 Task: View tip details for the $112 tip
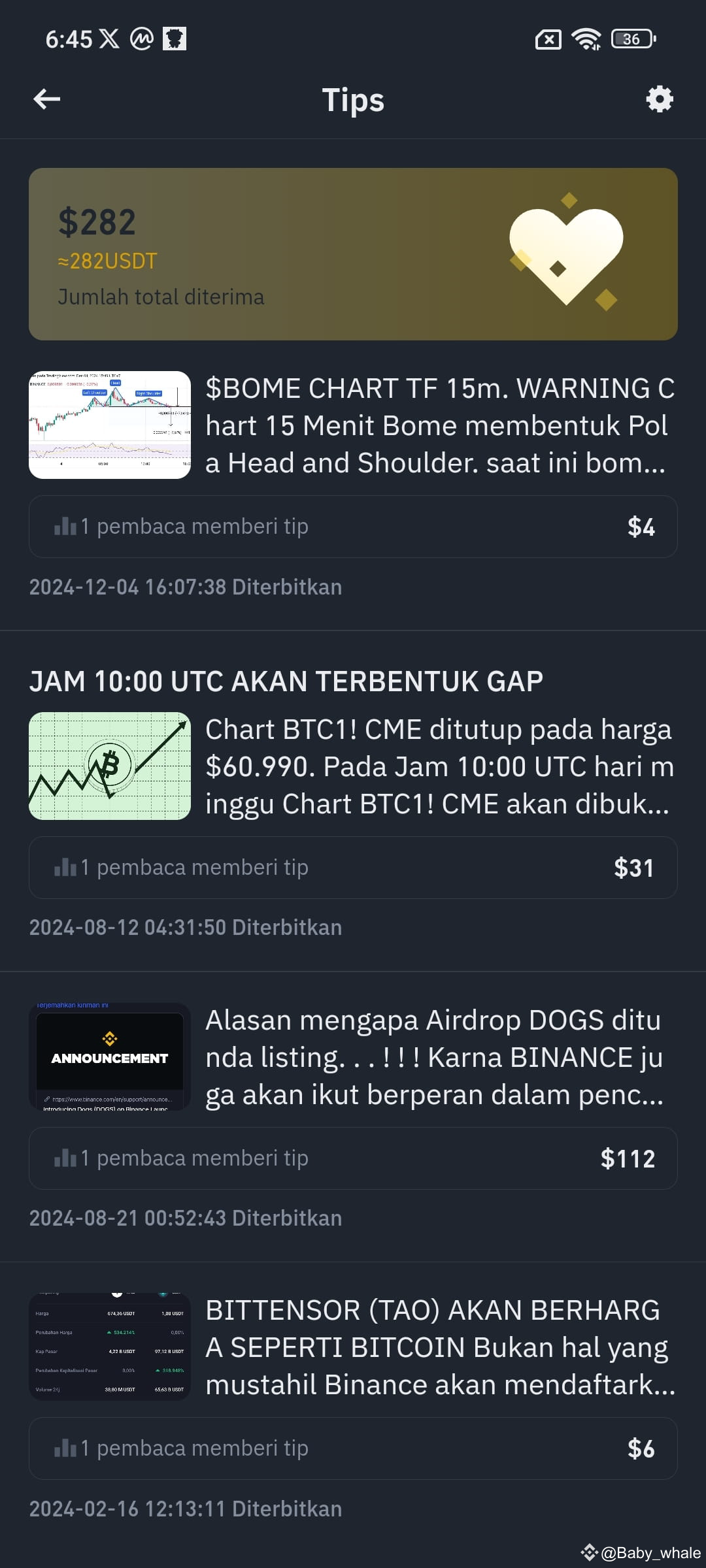pos(353,1158)
